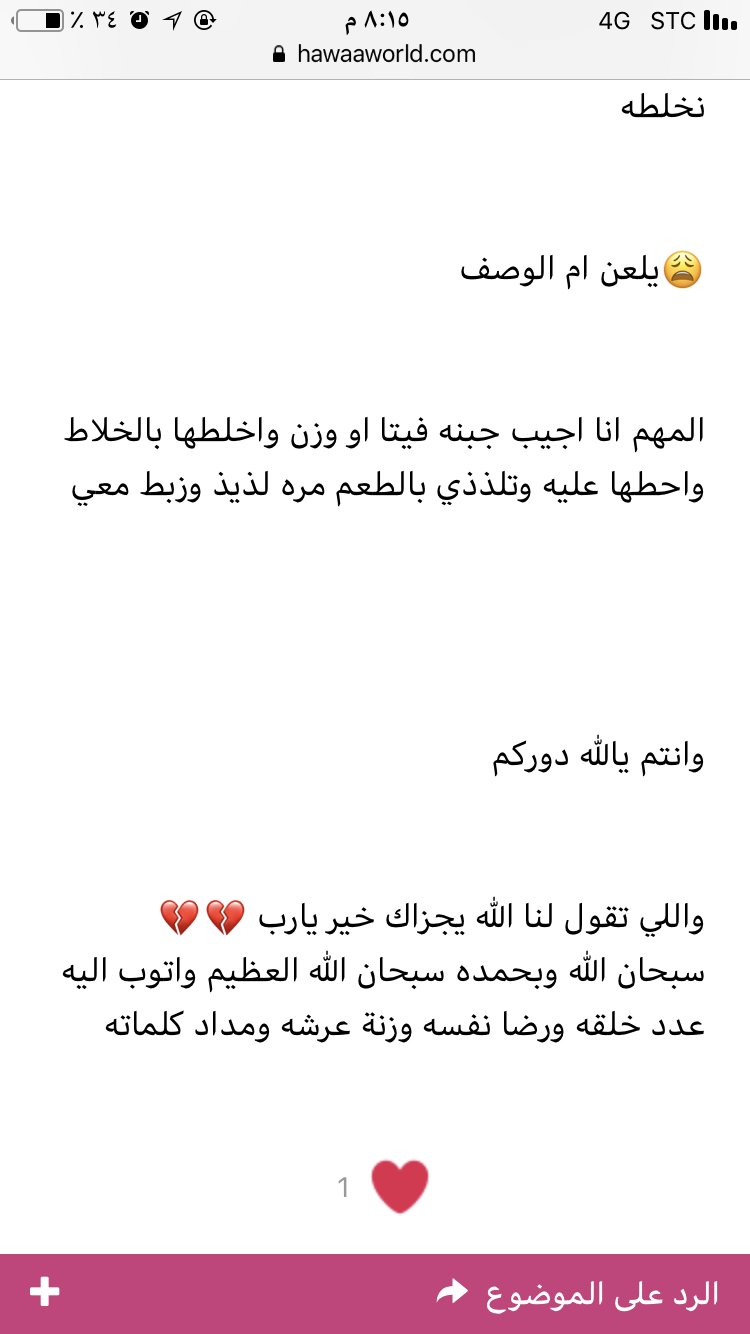Viewport: 750px width, 1334px height.
Task: Tap the hawaaworld.com address bar
Action: click(375, 54)
